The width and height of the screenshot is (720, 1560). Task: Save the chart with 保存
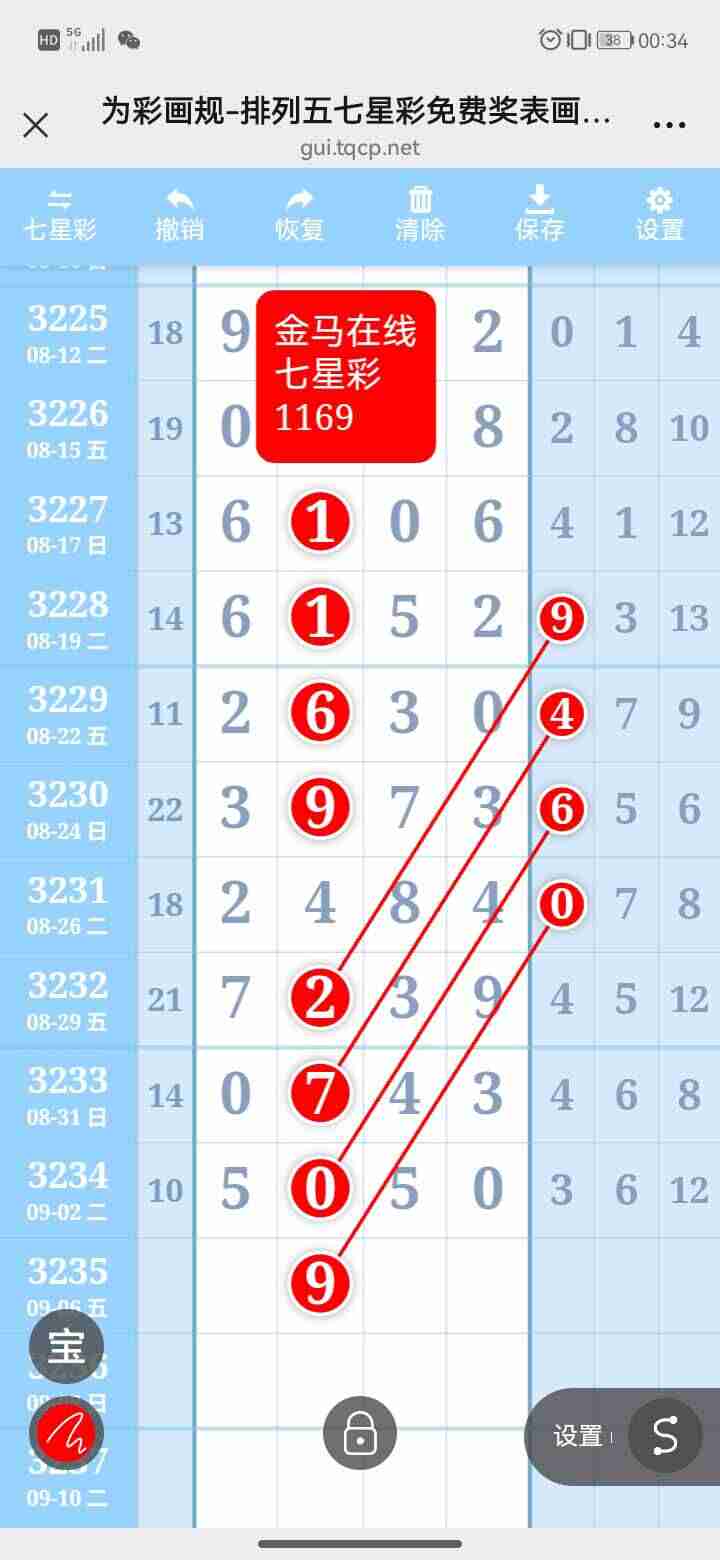pyautogui.click(x=540, y=215)
